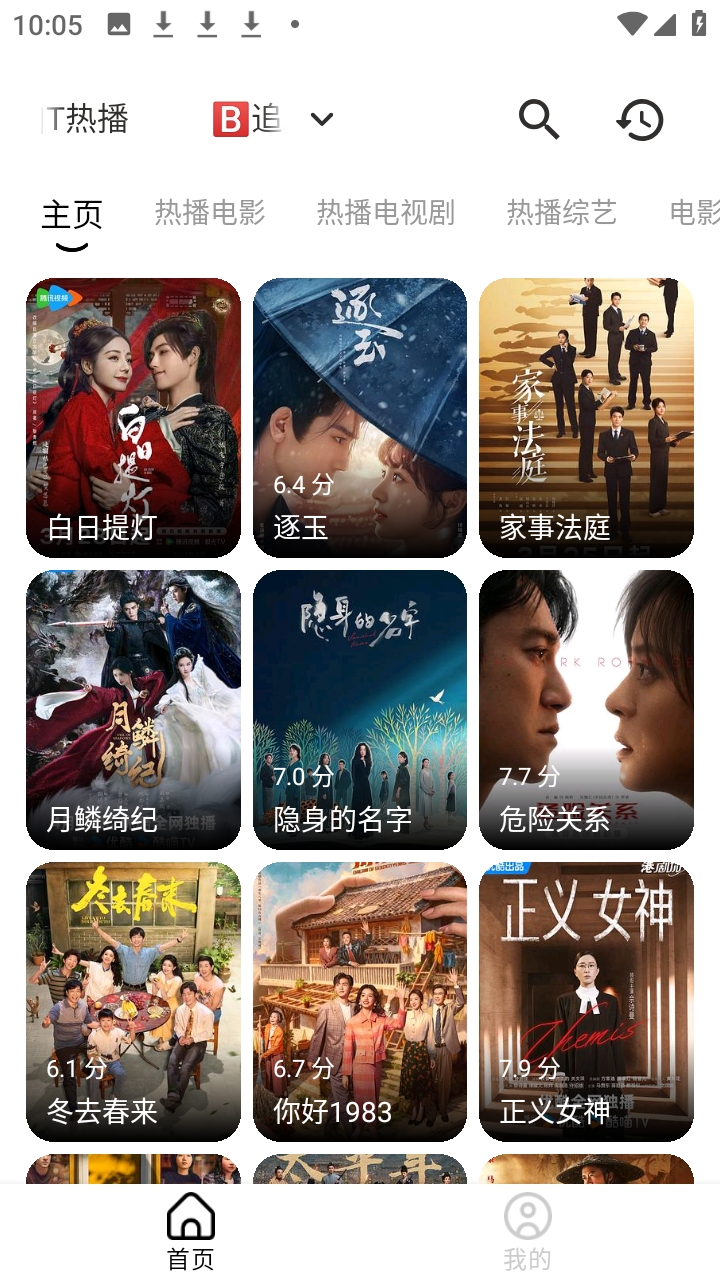
Task: Open the drama 冬去春来
Action: tap(133, 1001)
